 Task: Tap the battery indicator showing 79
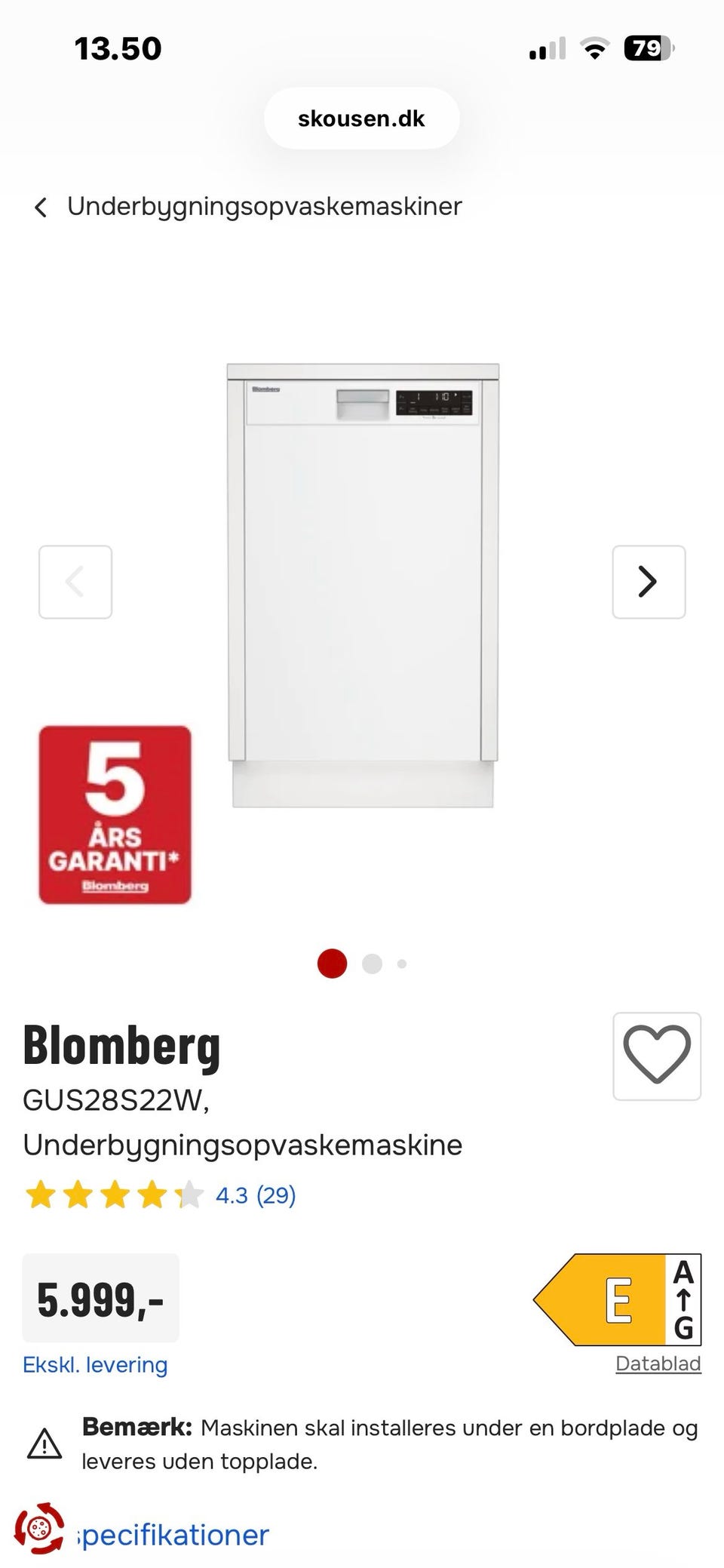pos(647,47)
